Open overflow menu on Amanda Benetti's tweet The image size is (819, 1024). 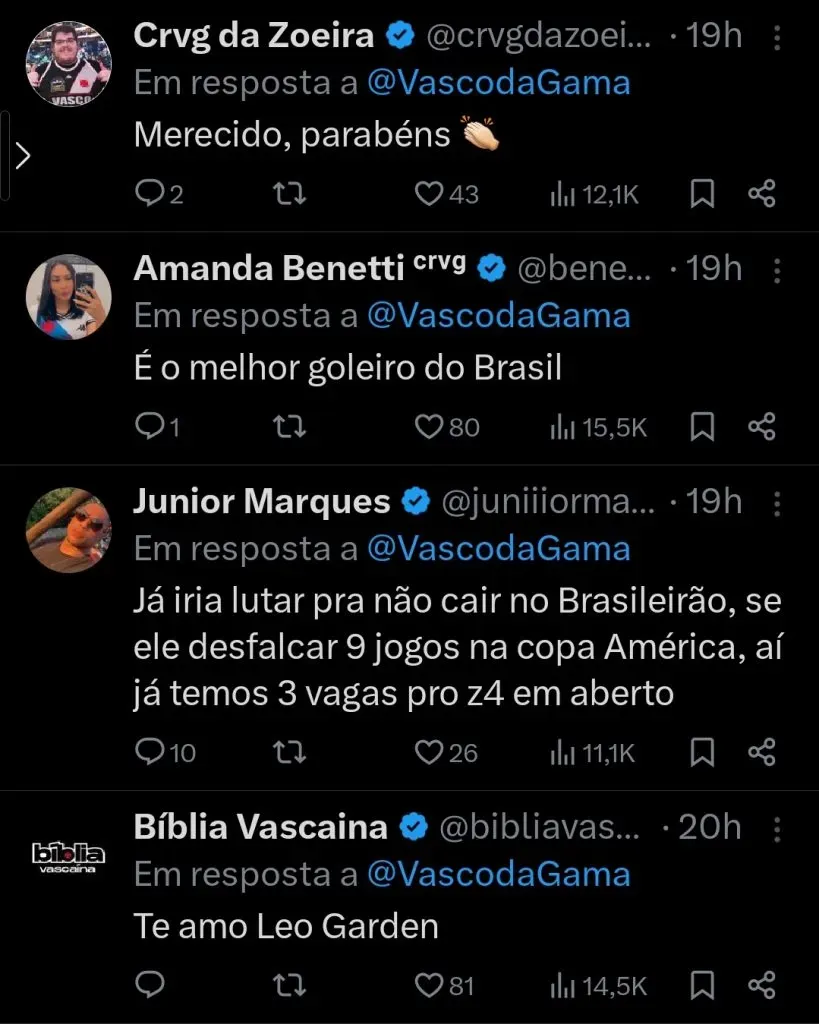778,269
